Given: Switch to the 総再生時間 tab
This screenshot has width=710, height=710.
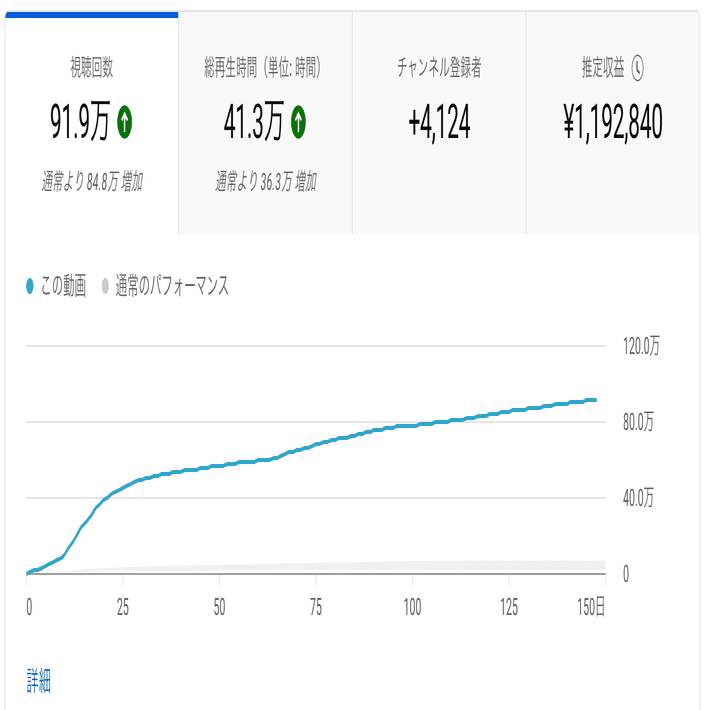Looking at the screenshot, I should coord(265,123).
